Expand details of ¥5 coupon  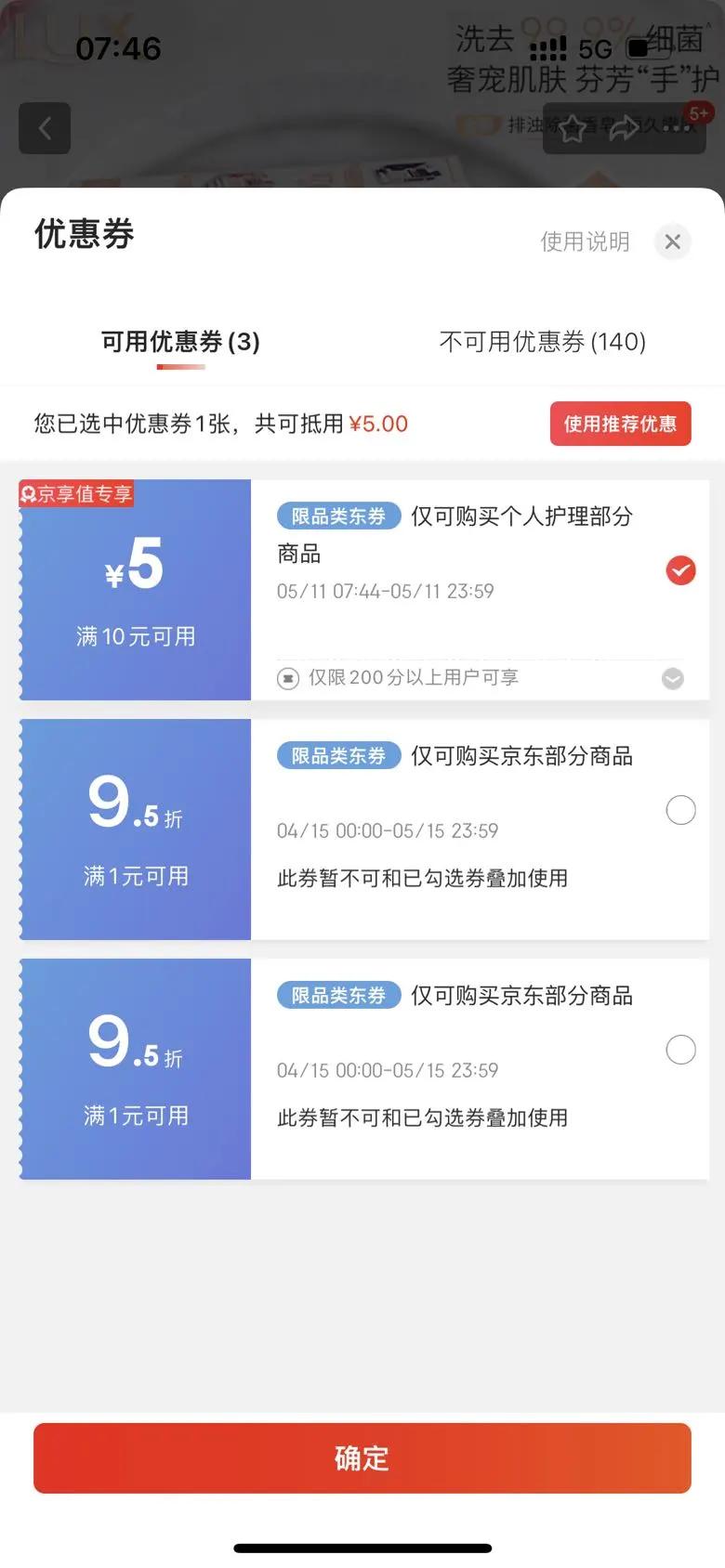point(672,679)
